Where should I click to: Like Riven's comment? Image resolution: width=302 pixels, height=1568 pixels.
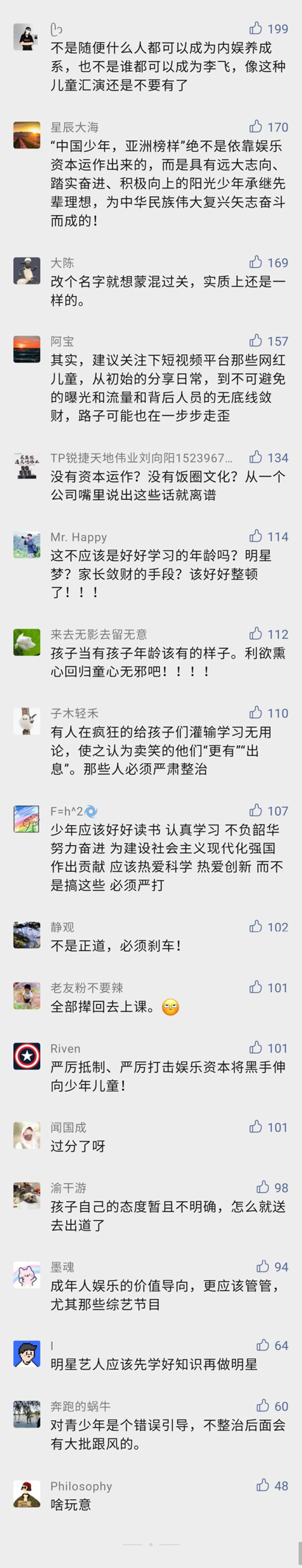point(256,1047)
